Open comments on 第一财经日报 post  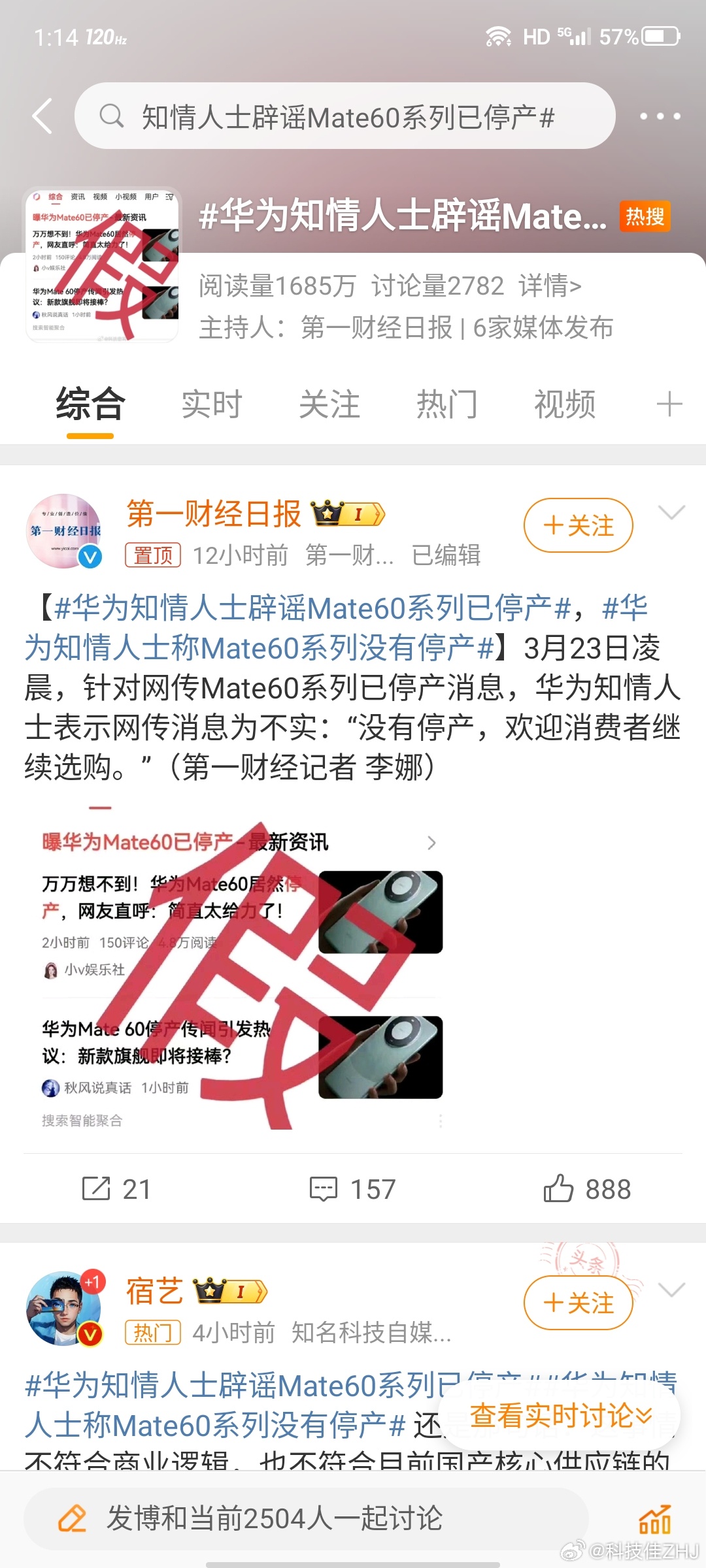point(352,1188)
